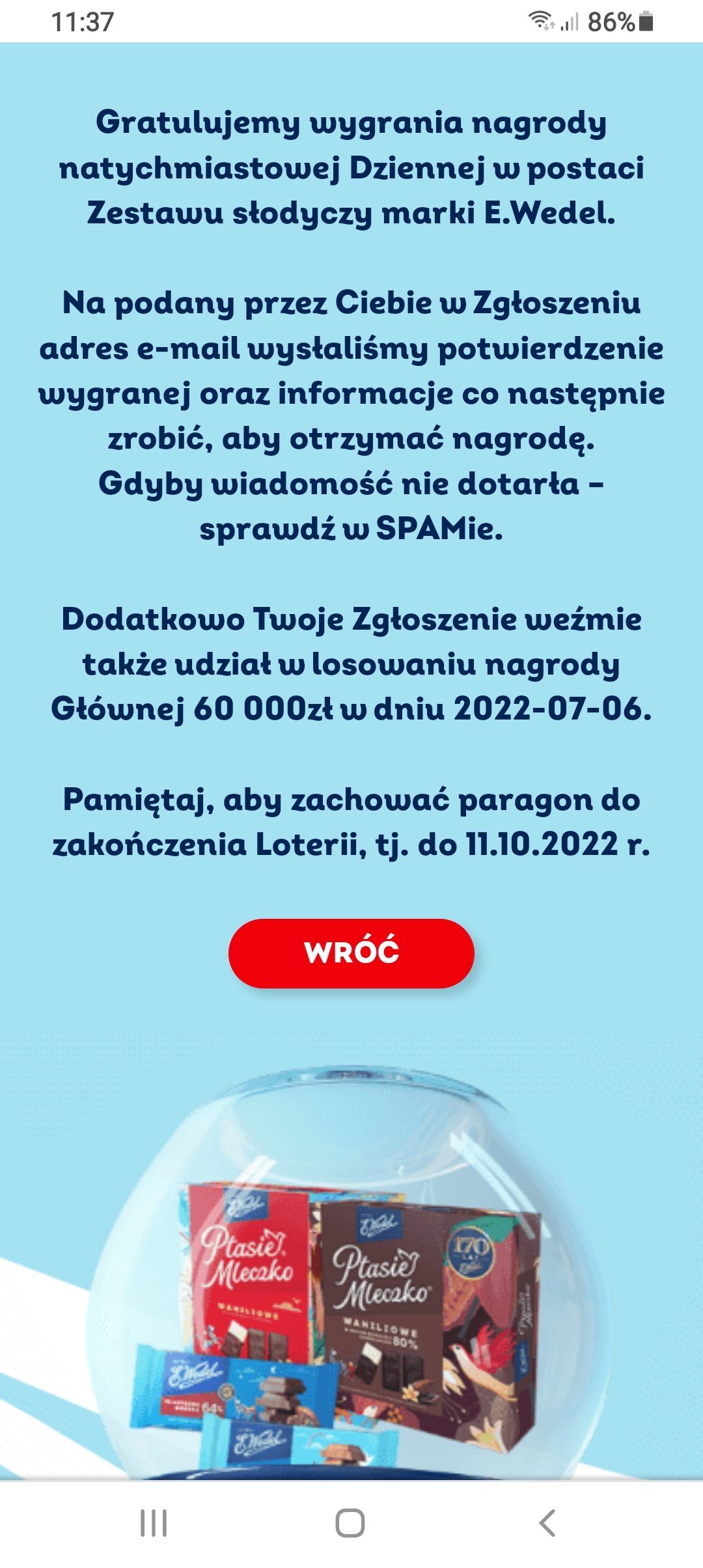Viewport: 703px width, 1568px height.
Task: Open recent apps from the navigation bar
Action: [154, 1523]
